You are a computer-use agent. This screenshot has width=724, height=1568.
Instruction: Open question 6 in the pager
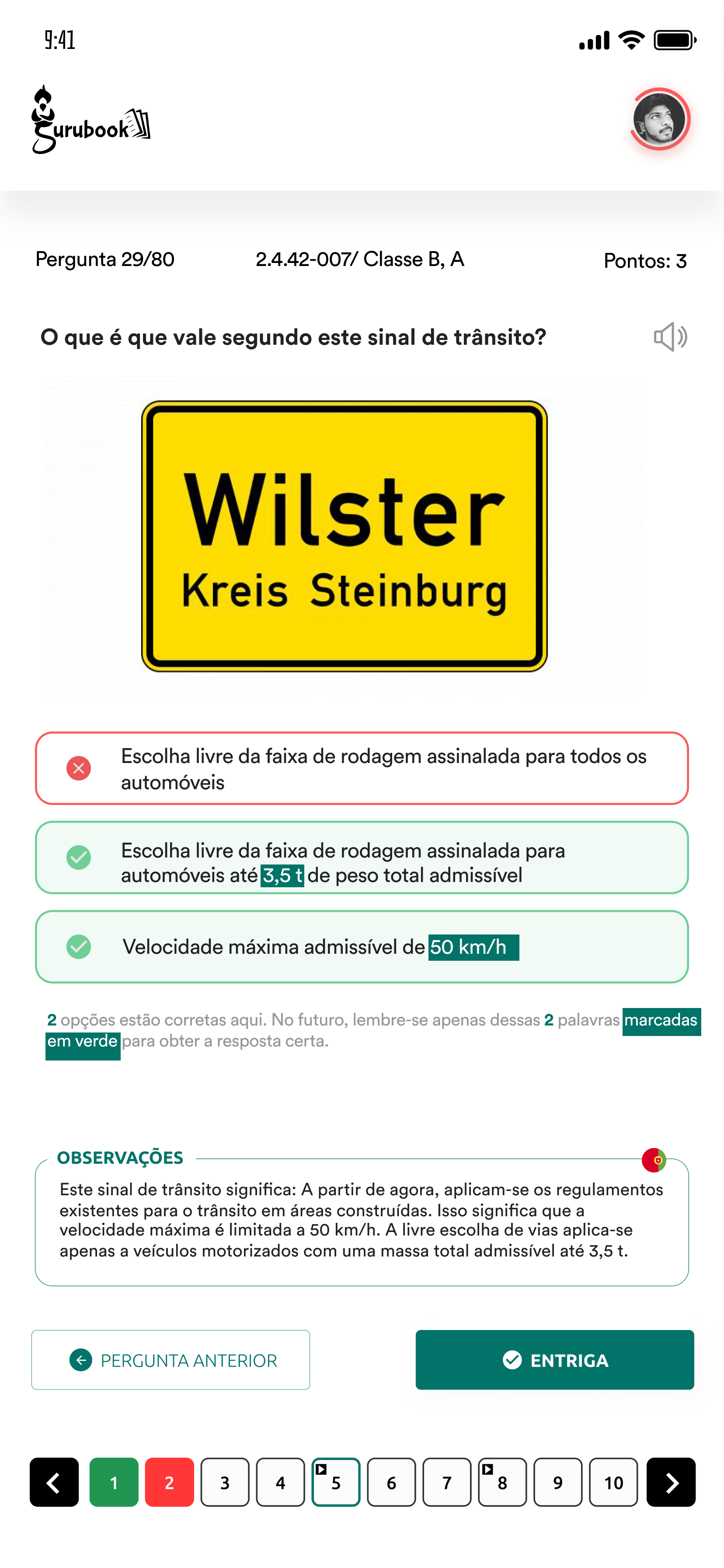pos(391,1482)
